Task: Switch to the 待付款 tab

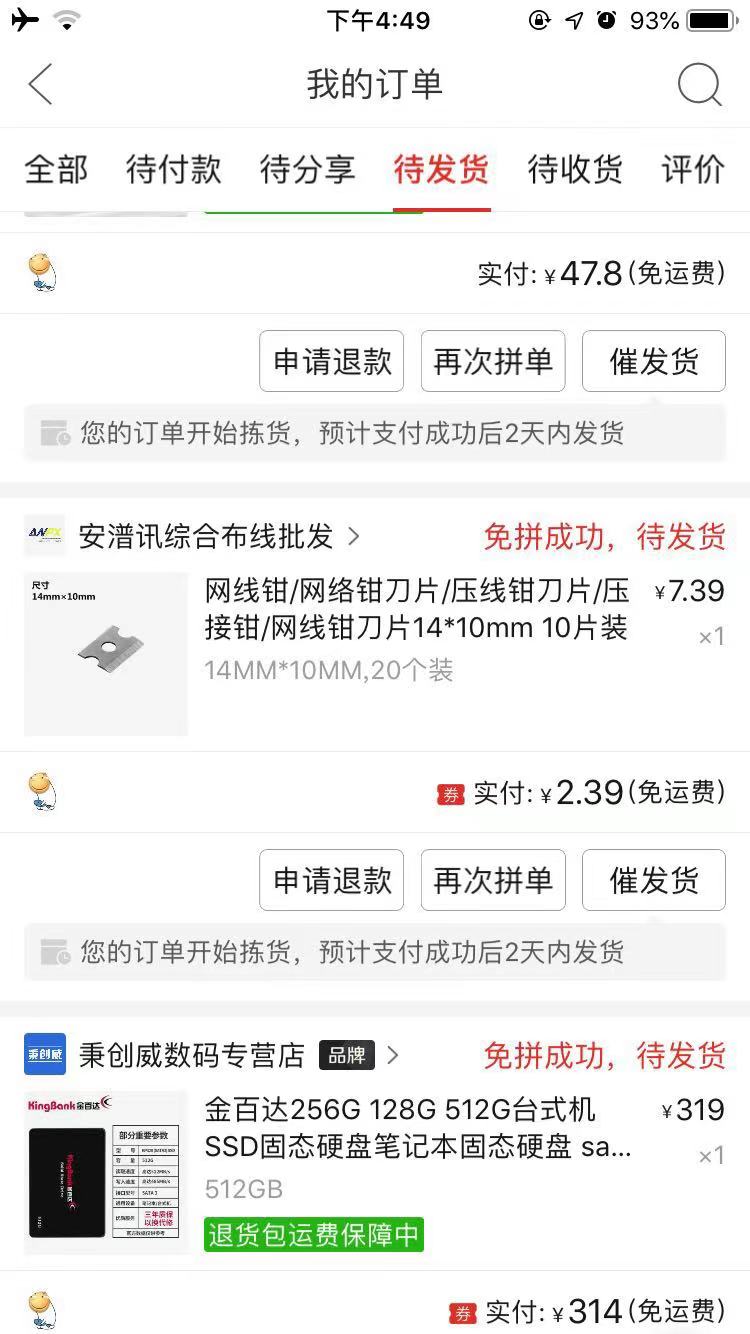Action: 174,169
